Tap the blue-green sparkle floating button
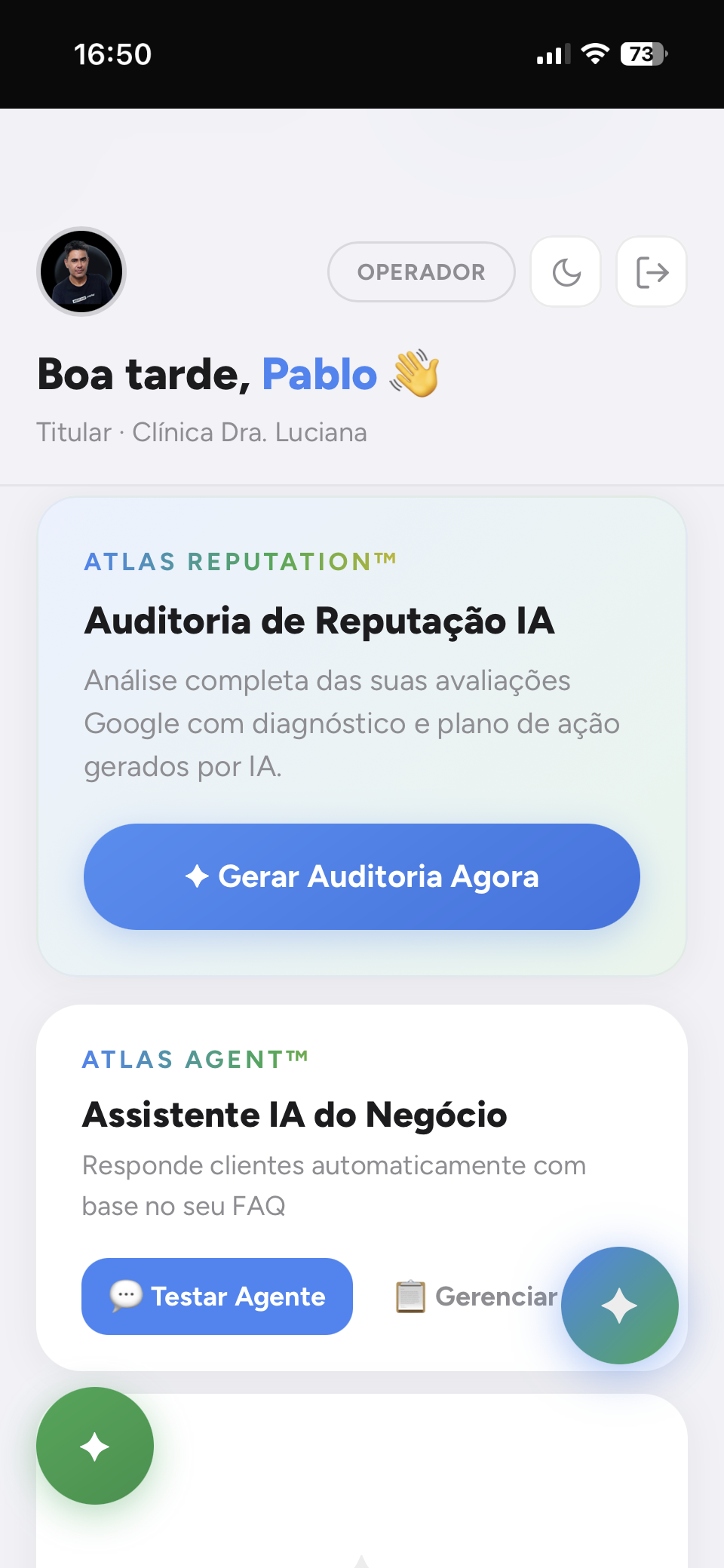The image size is (724, 1568). tap(620, 1306)
